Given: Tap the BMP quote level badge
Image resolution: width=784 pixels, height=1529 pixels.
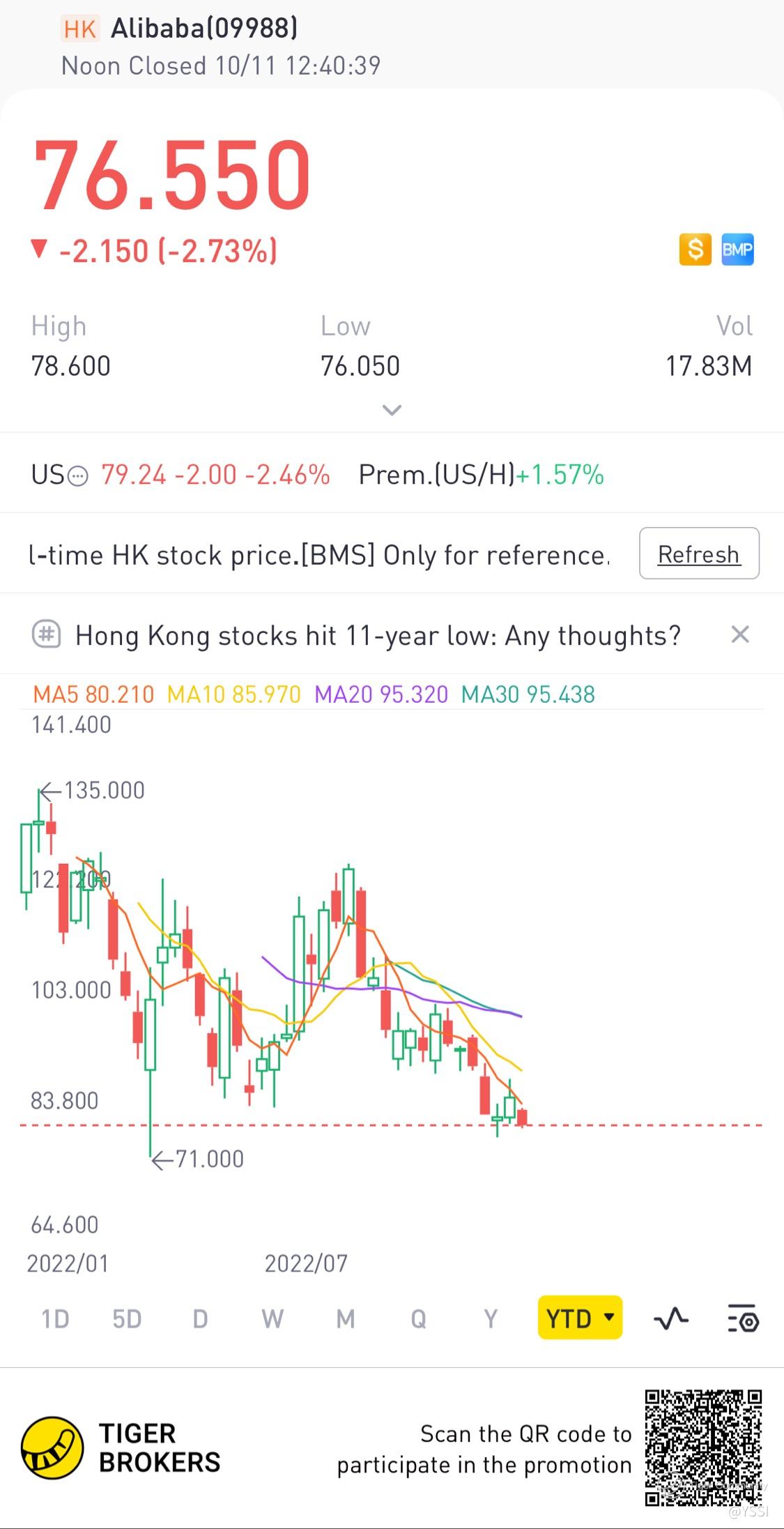Looking at the screenshot, I should coord(737,250).
